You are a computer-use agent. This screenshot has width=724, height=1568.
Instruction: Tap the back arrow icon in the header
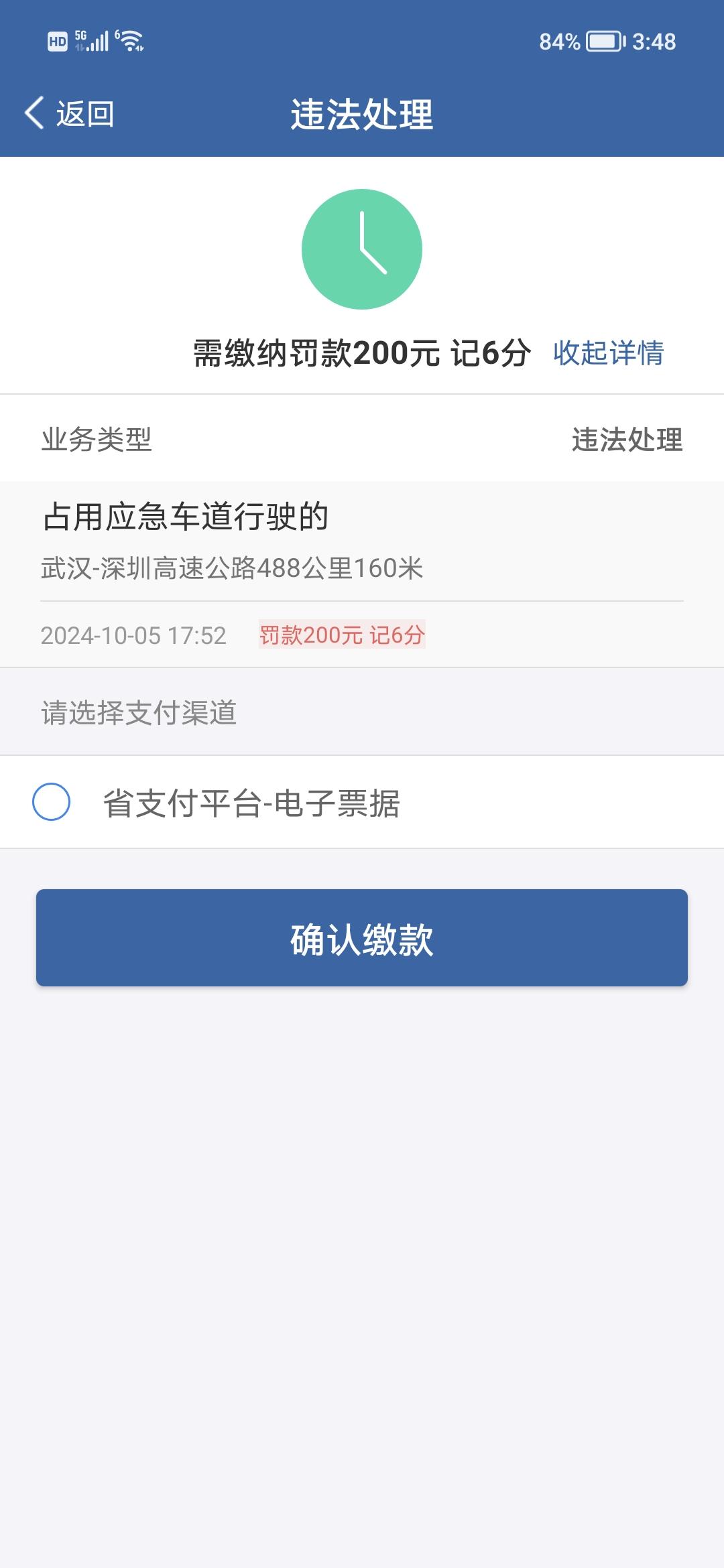(32, 113)
